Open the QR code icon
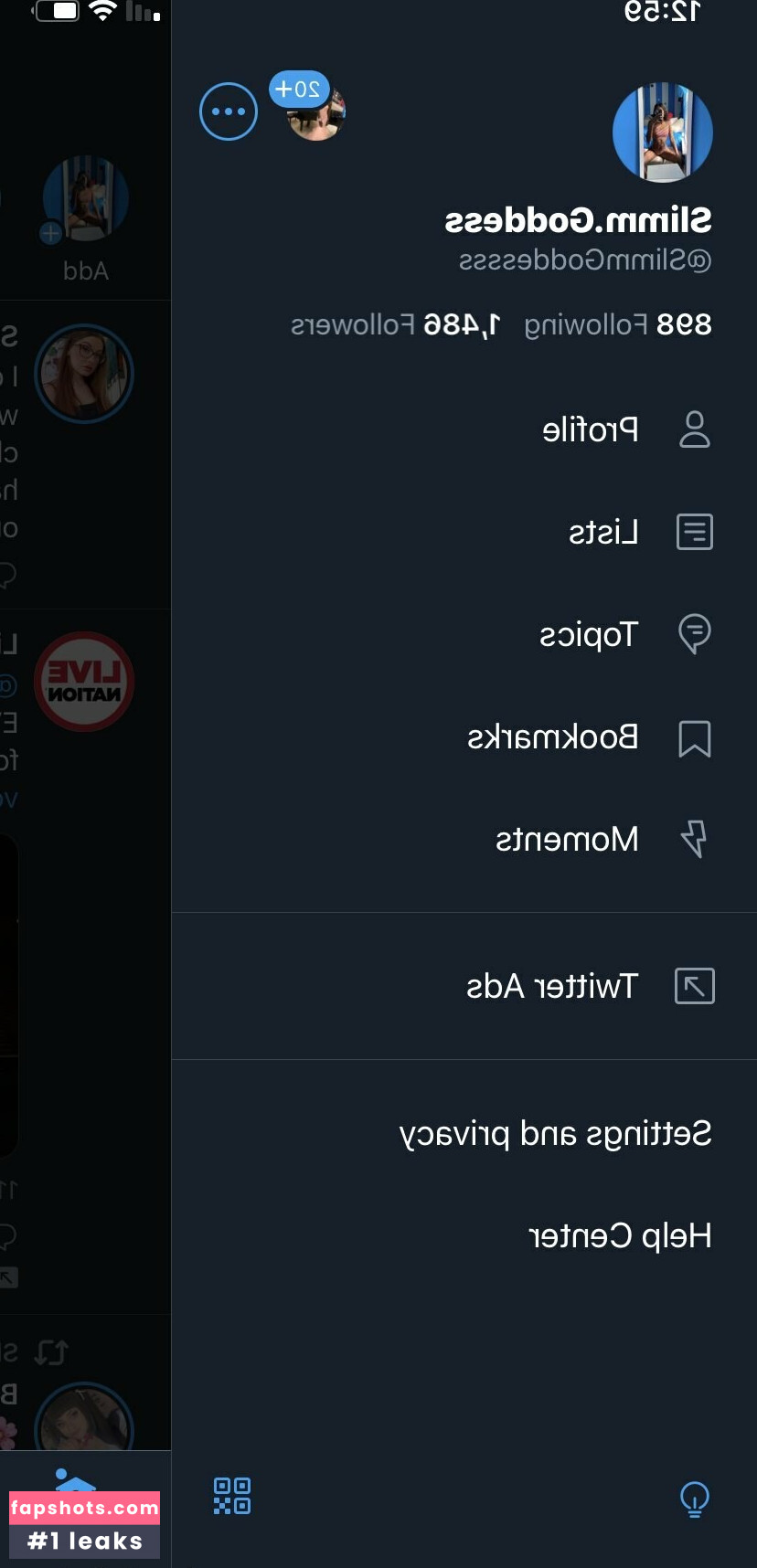The height and width of the screenshot is (1568, 757). [232, 1496]
